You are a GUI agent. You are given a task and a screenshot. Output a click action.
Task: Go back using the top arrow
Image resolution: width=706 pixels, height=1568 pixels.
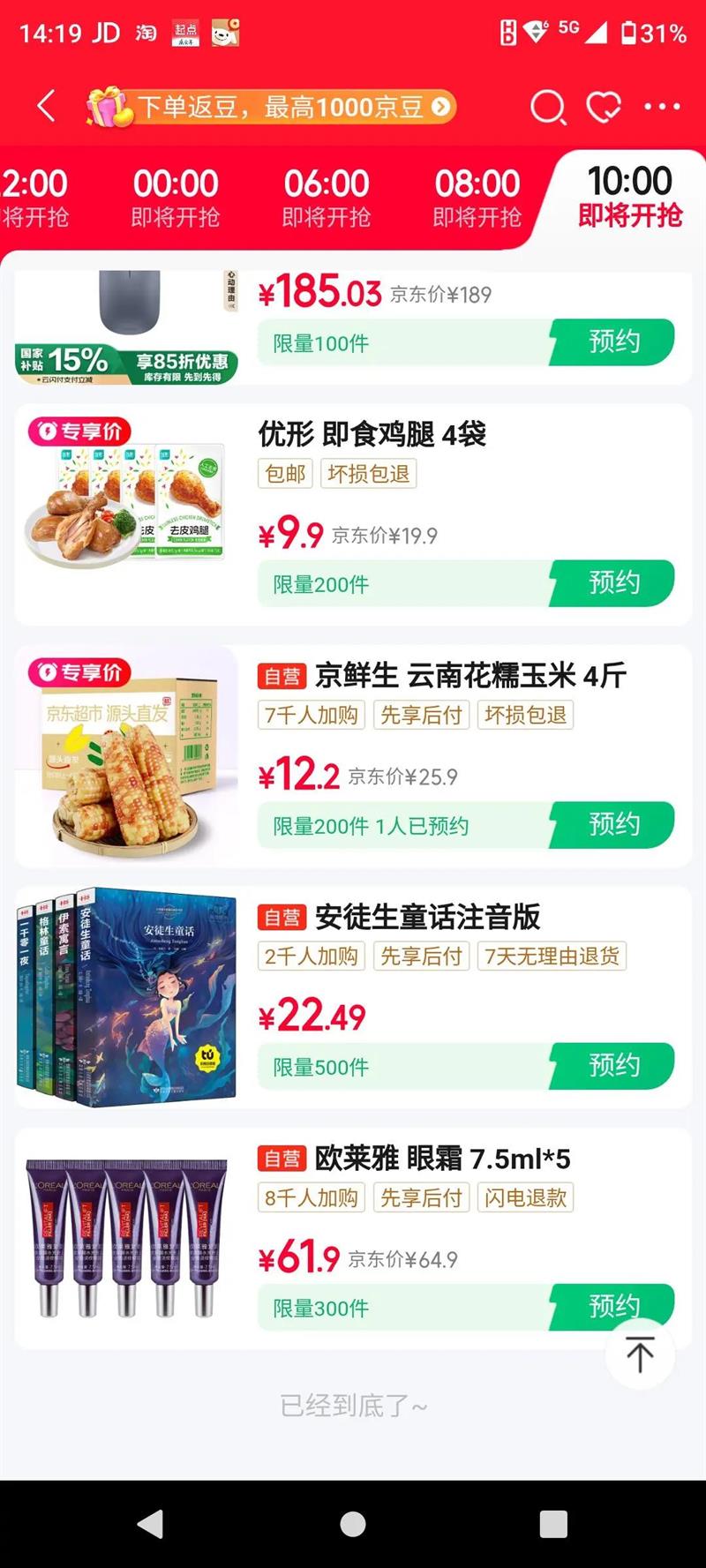click(x=47, y=107)
